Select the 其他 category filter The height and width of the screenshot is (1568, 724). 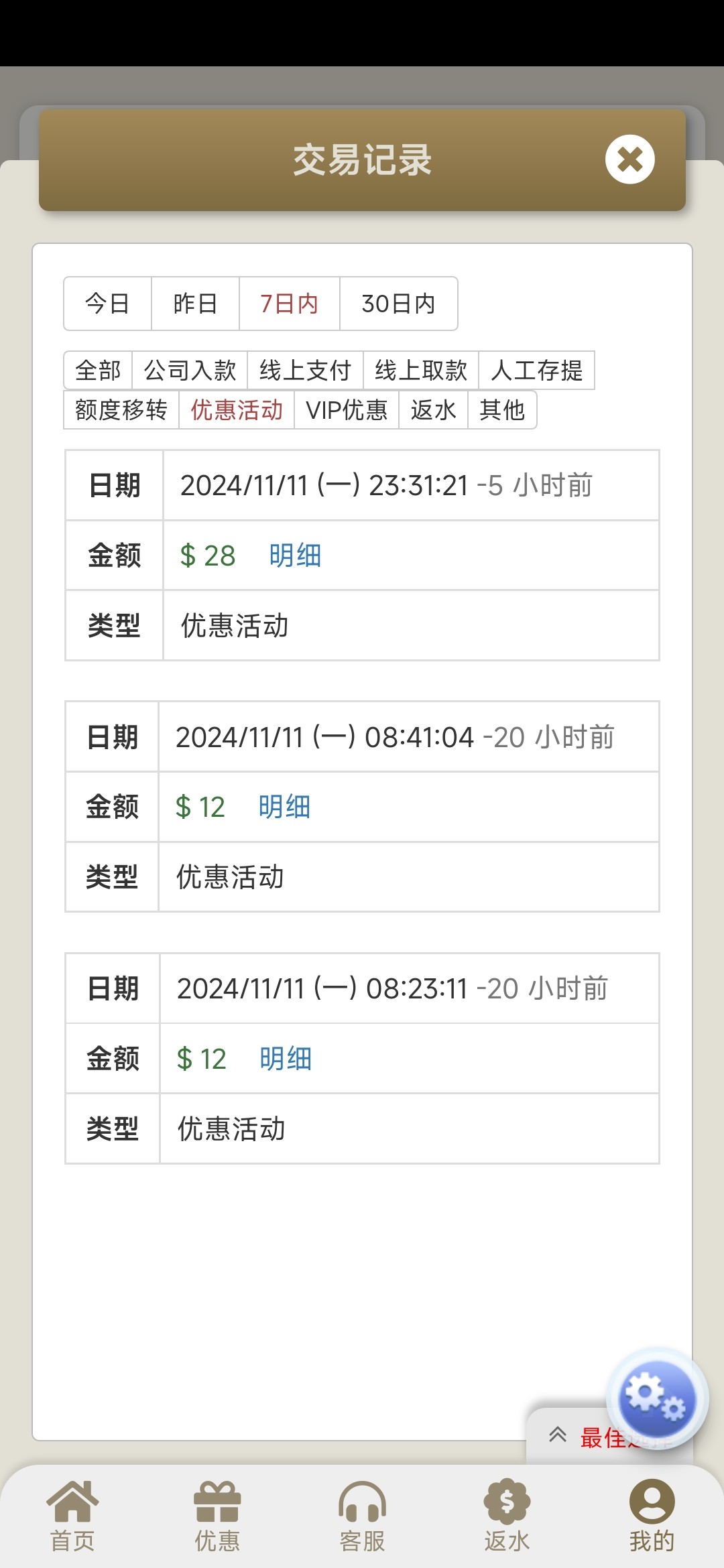click(x=501, y=410)
